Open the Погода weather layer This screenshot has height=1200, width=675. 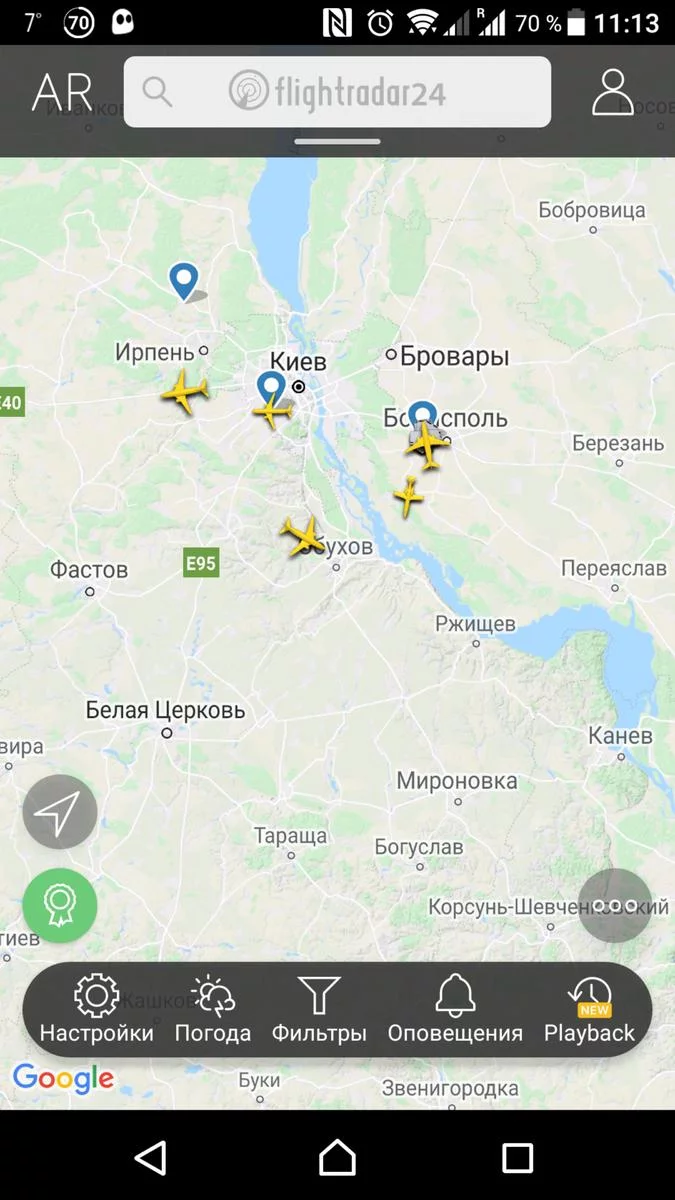[x=212, y=1010]
